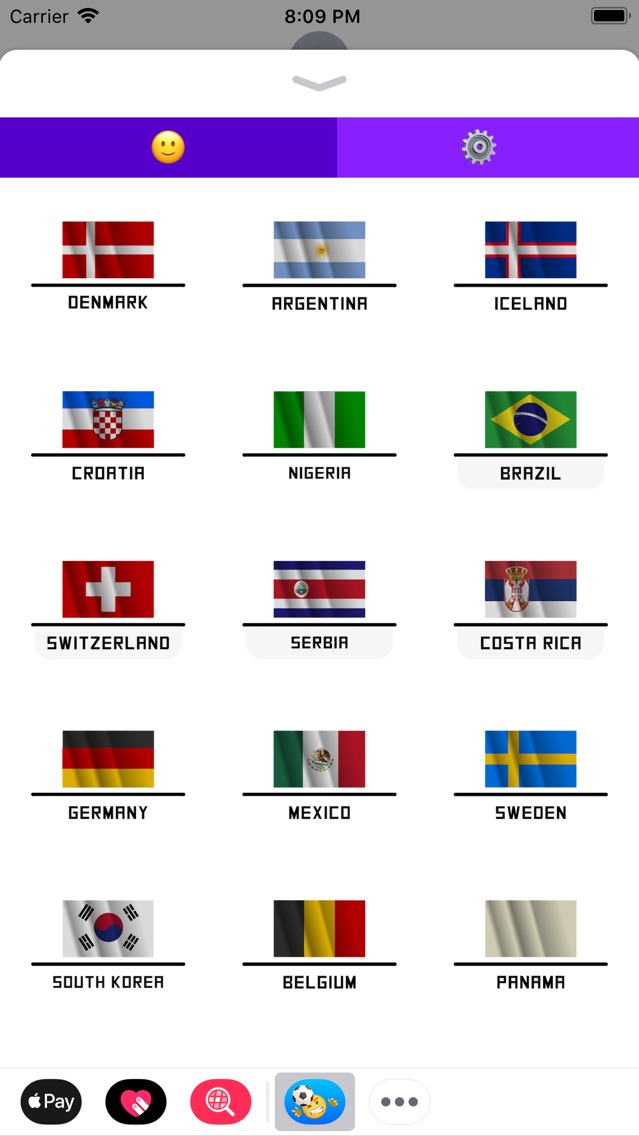Pick the Brazil flag sticker
The width and height of the screenshot is (639, 1136).
530,420
